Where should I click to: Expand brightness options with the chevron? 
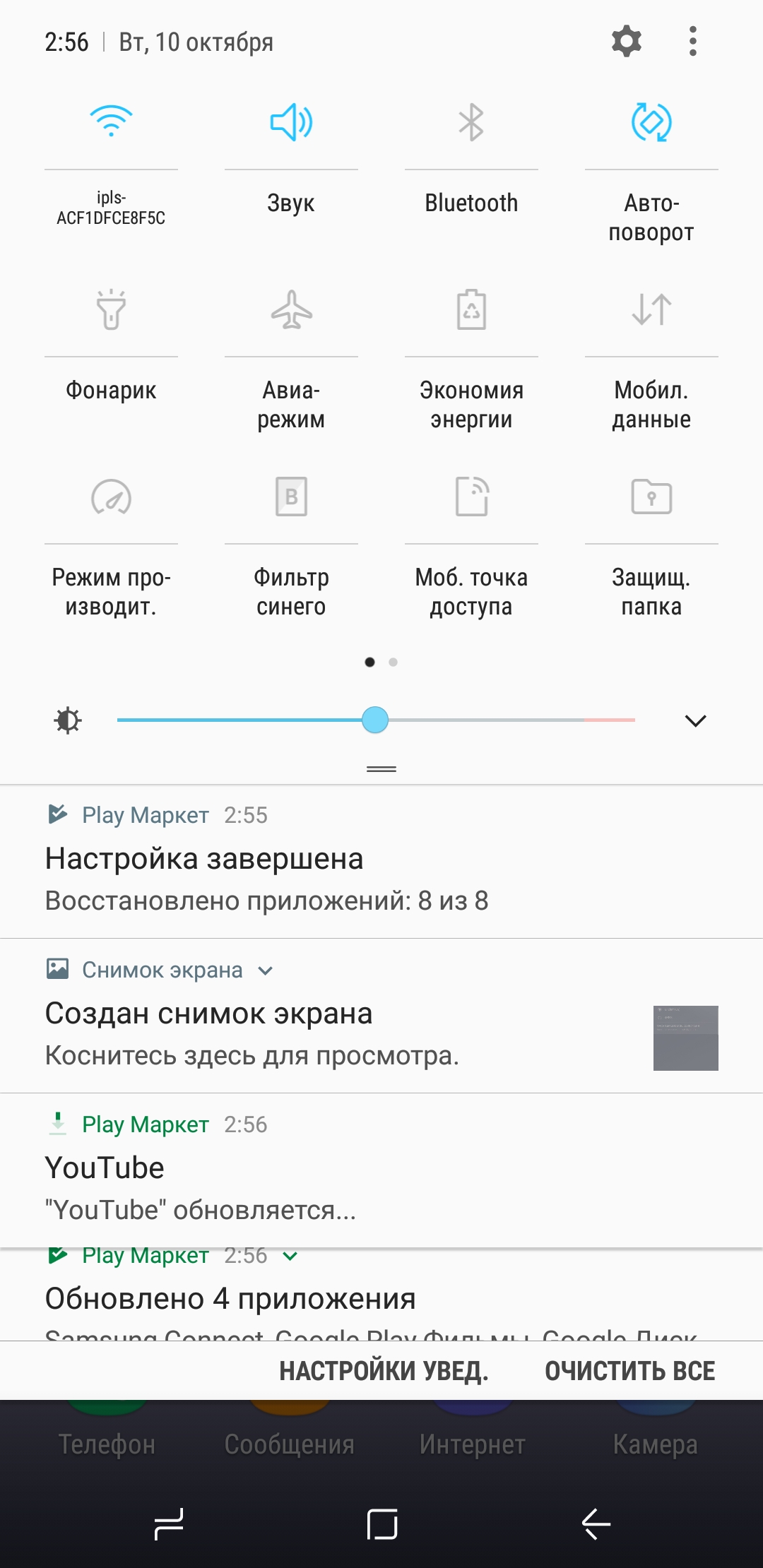(x=696, y=720)
